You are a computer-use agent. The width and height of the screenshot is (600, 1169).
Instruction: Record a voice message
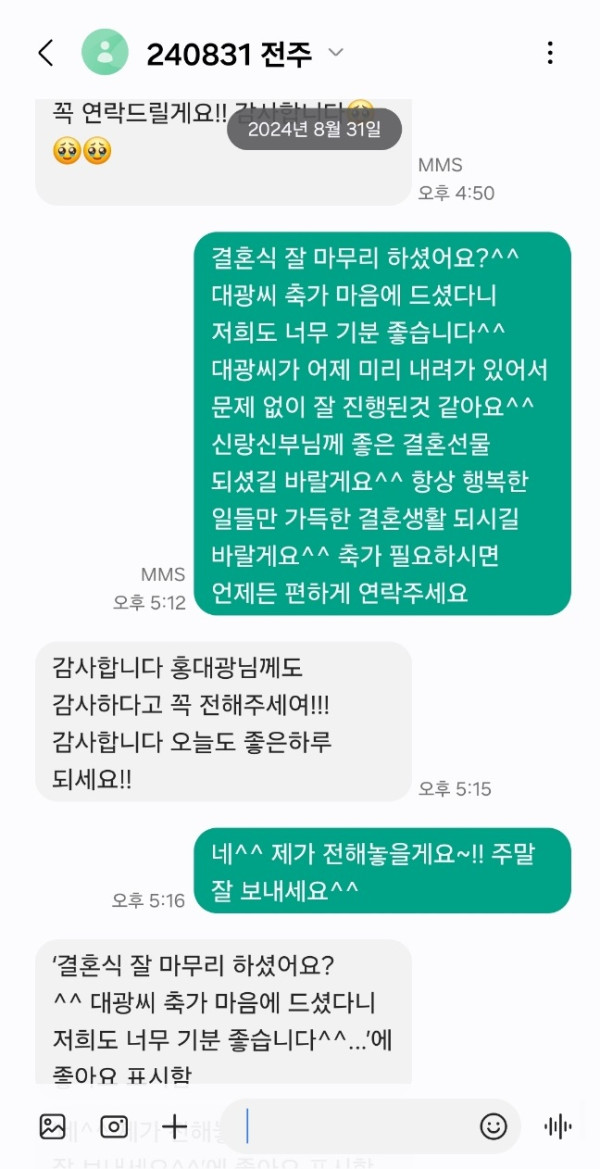pos(557,1126)
